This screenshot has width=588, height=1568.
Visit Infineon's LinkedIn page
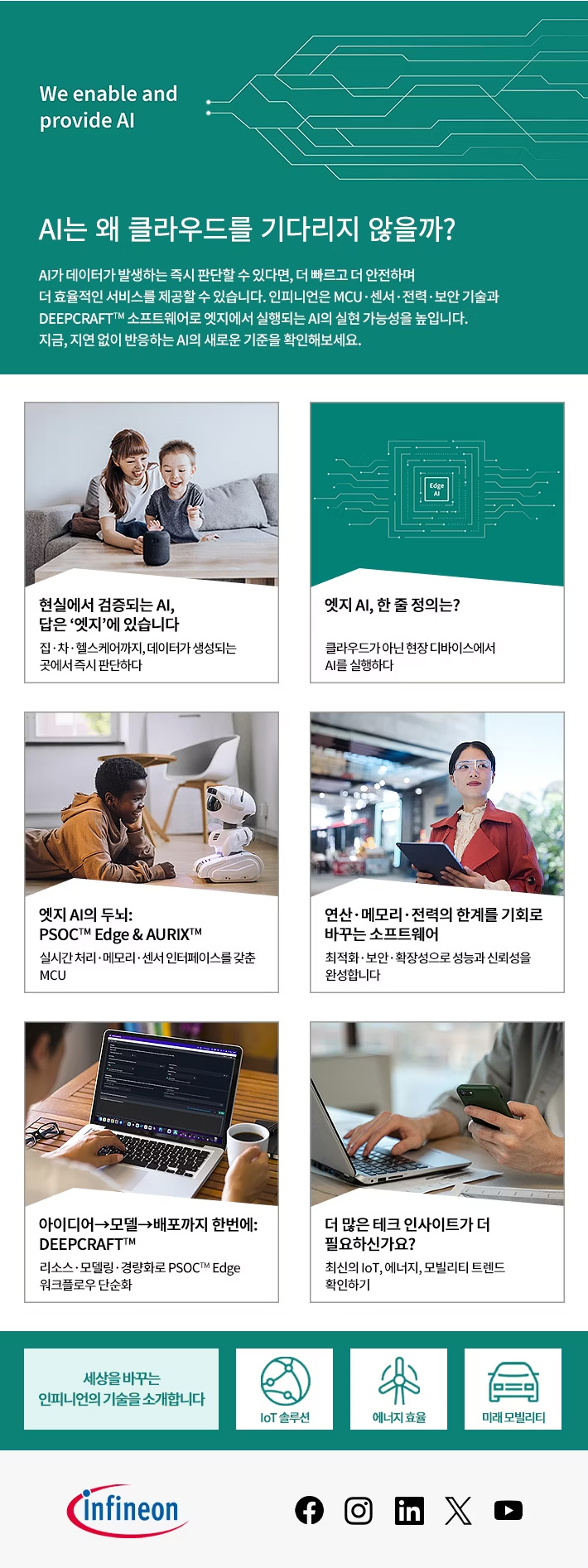click(x=409, y=1510)
